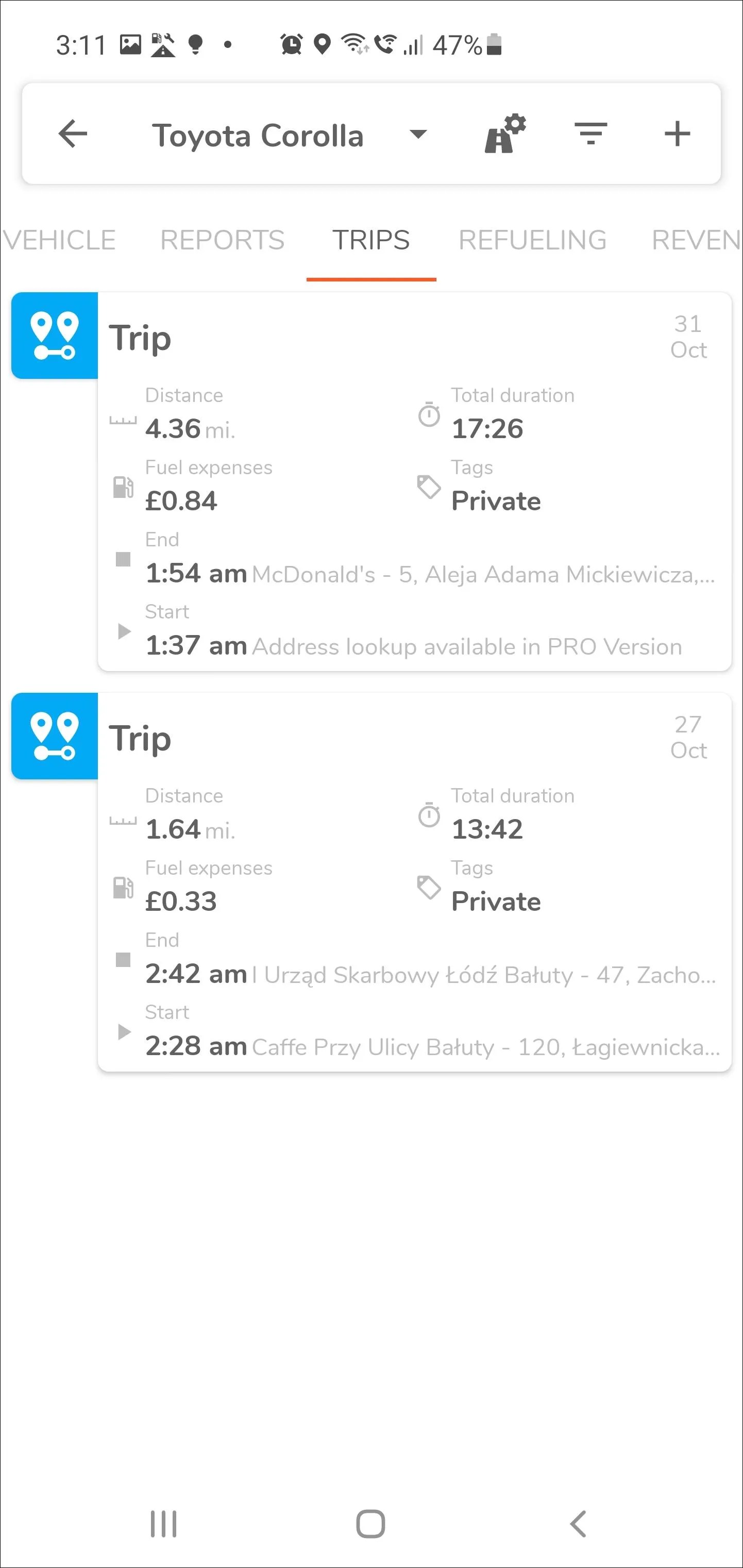743x1568 pixels.
Task: Switch to the REPORTS tab
Action: (x=223, y=240)
